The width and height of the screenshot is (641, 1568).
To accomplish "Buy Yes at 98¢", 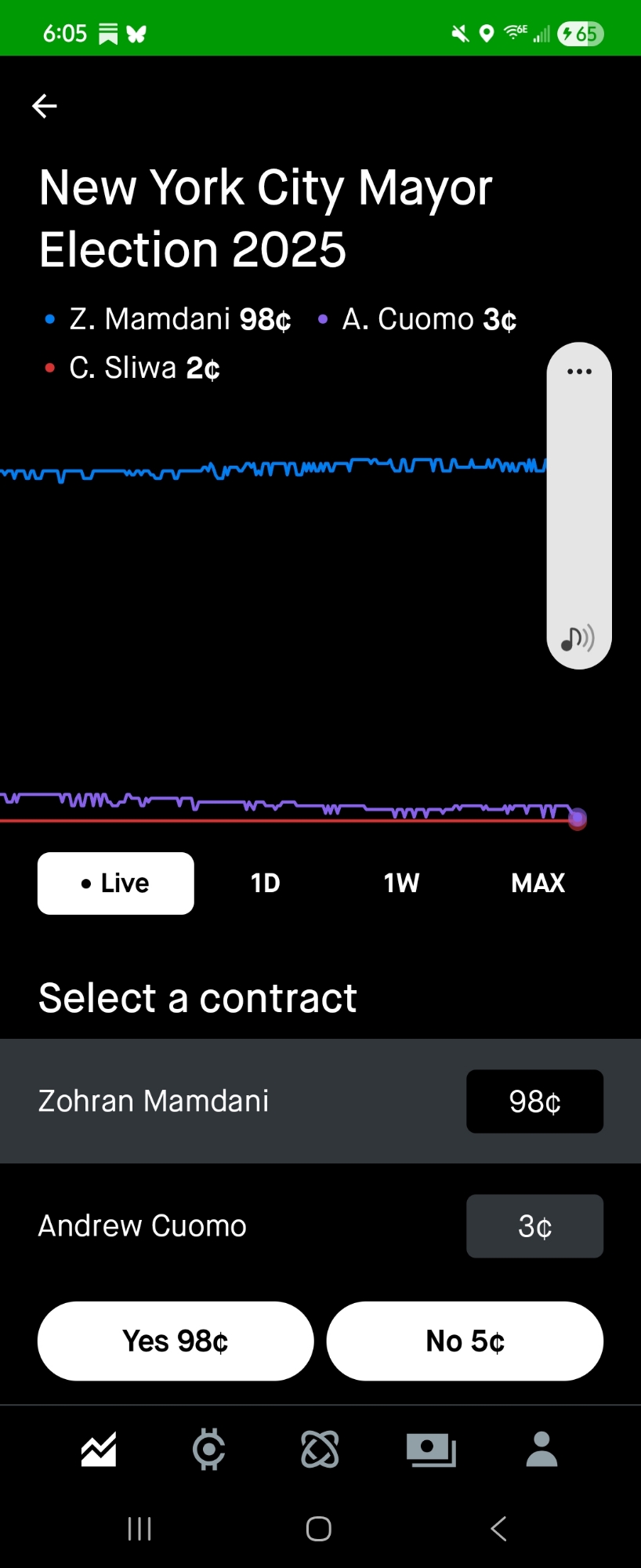I will pos(176,1341).
